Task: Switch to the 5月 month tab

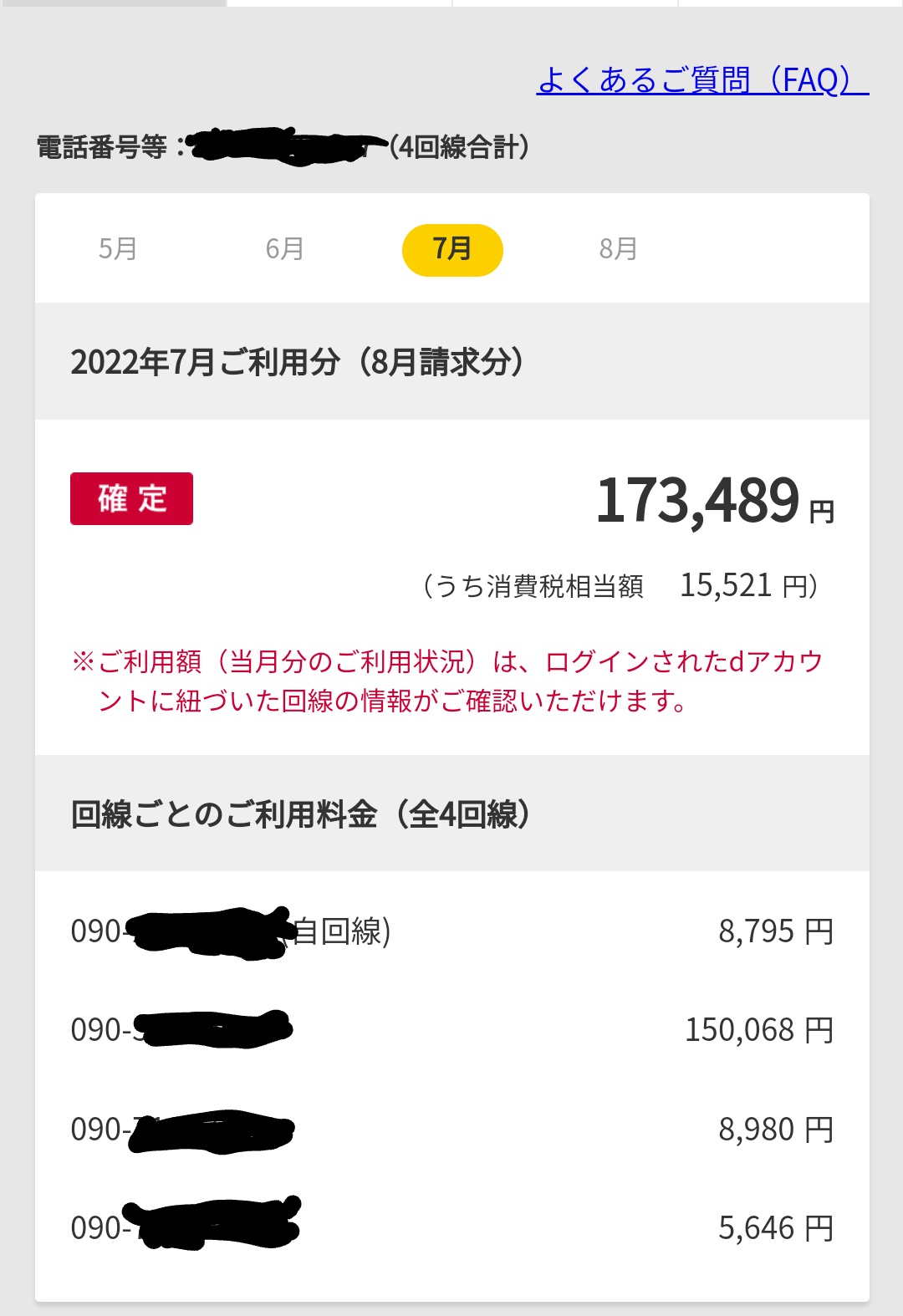Action: [118, 249]
